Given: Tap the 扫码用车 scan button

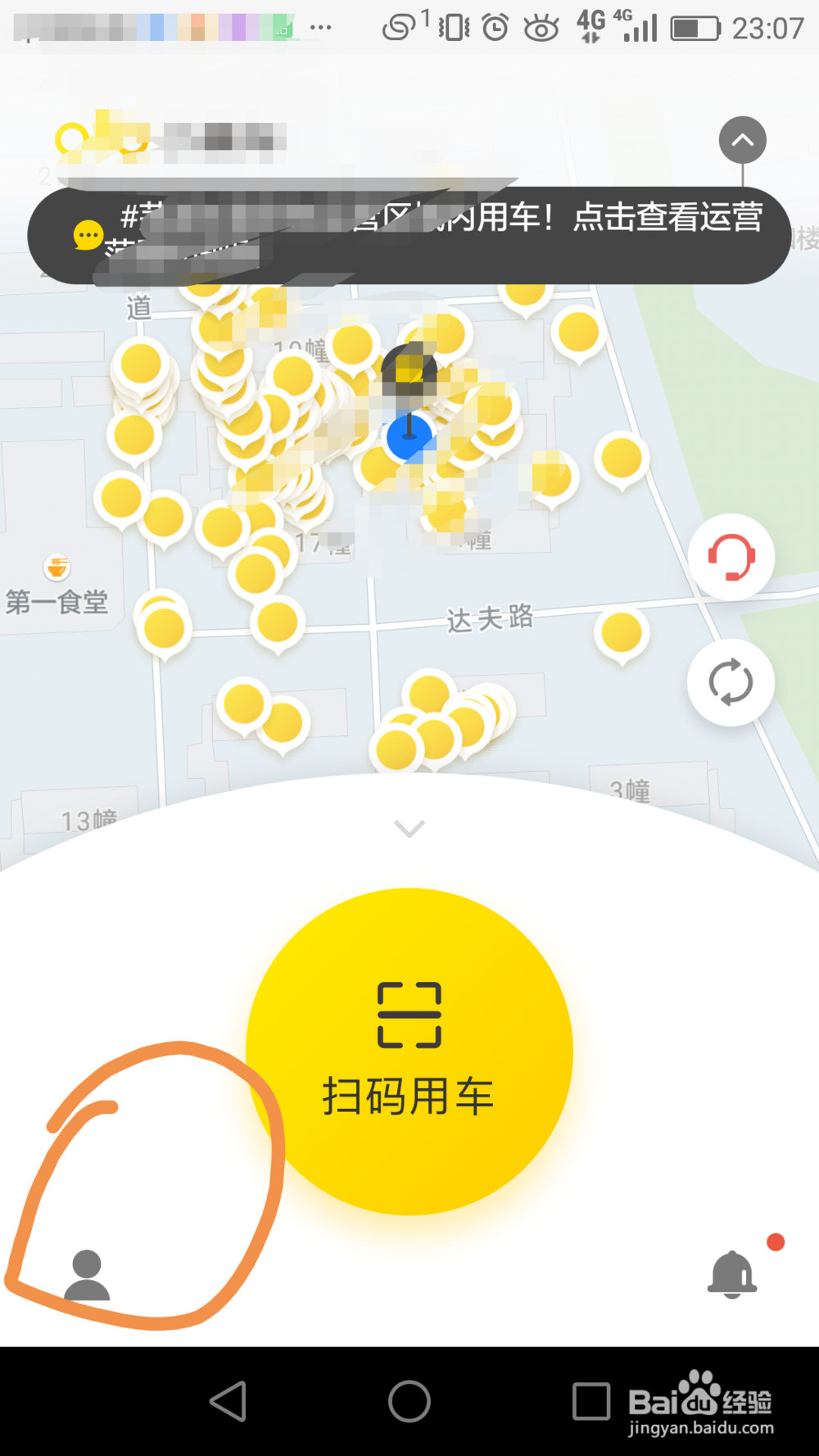Looking at the screenshot, I should click(409, 1051).
